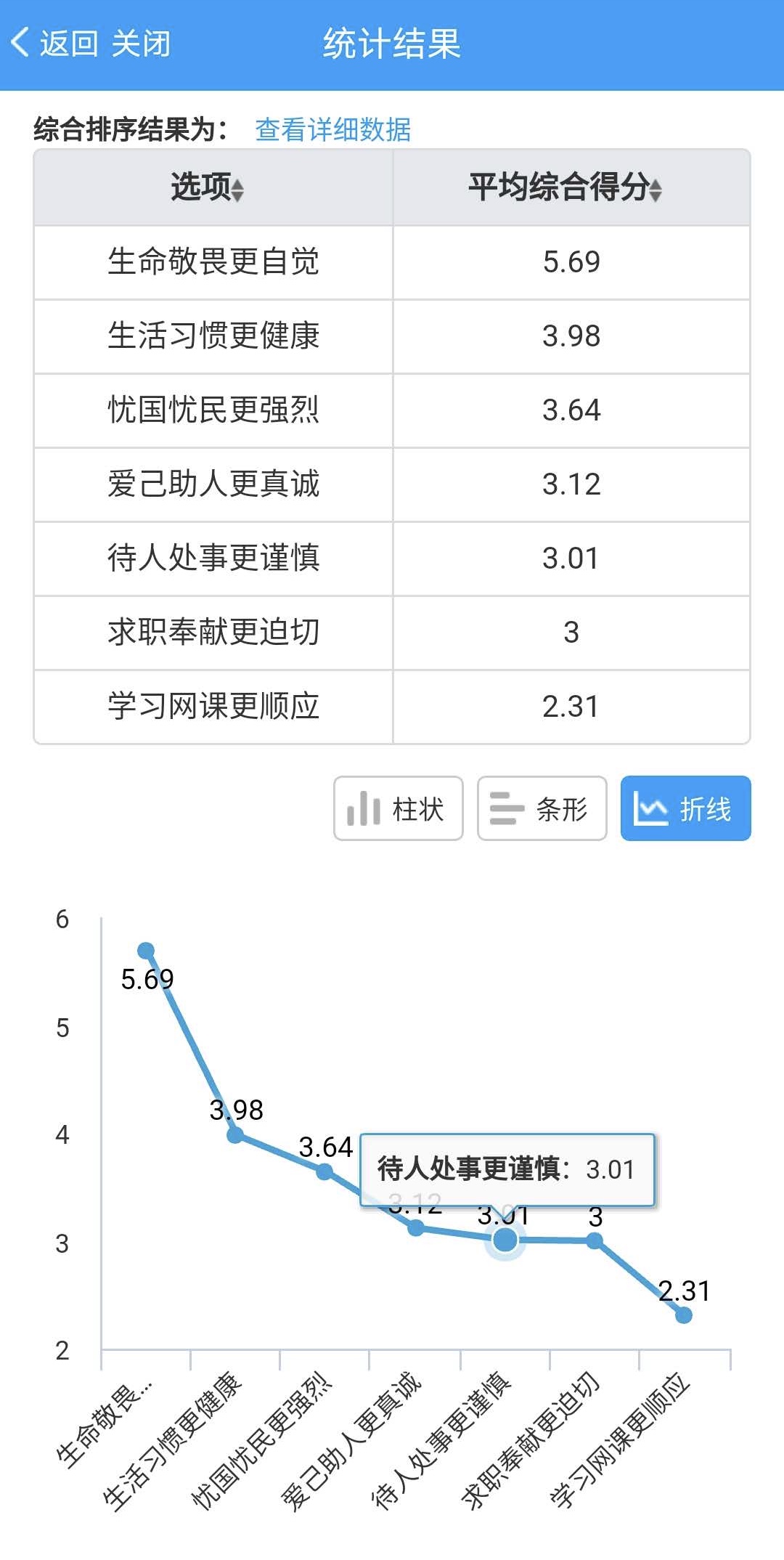Close the page via 关闭
Viewport: 784px width, 1560px height.
click(141, 44)
